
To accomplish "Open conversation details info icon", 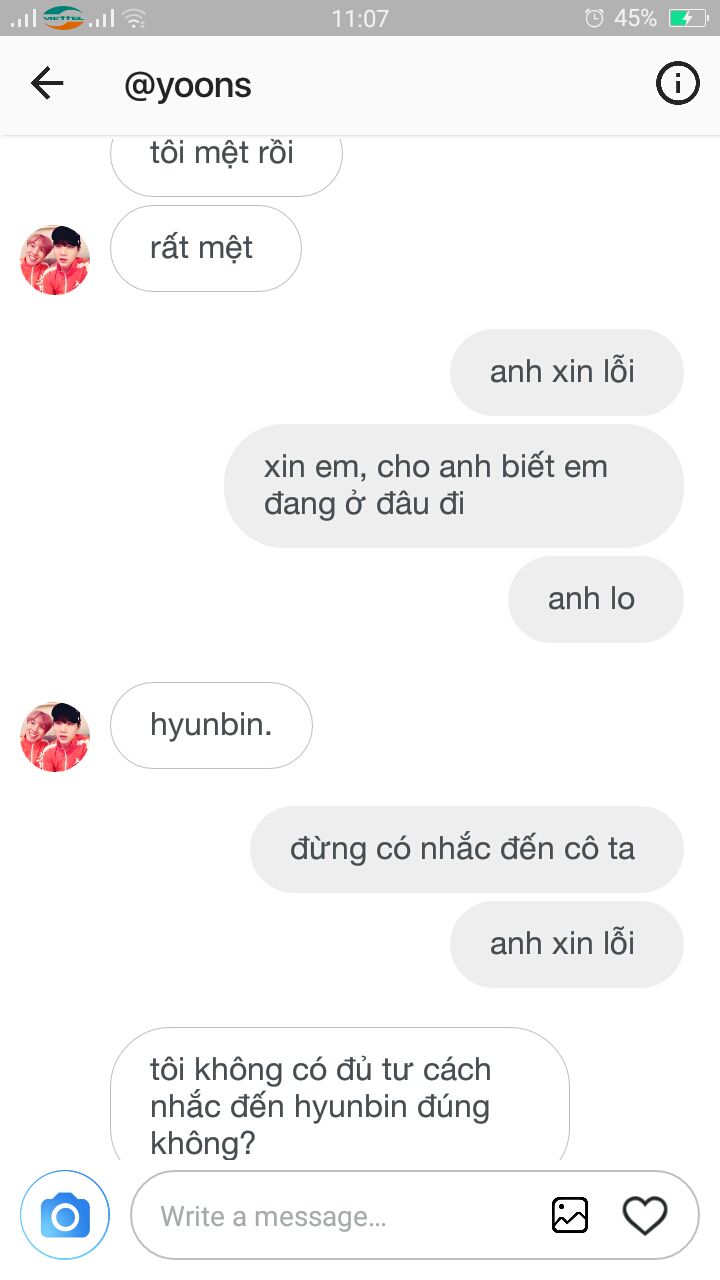I will coord(677,84).
